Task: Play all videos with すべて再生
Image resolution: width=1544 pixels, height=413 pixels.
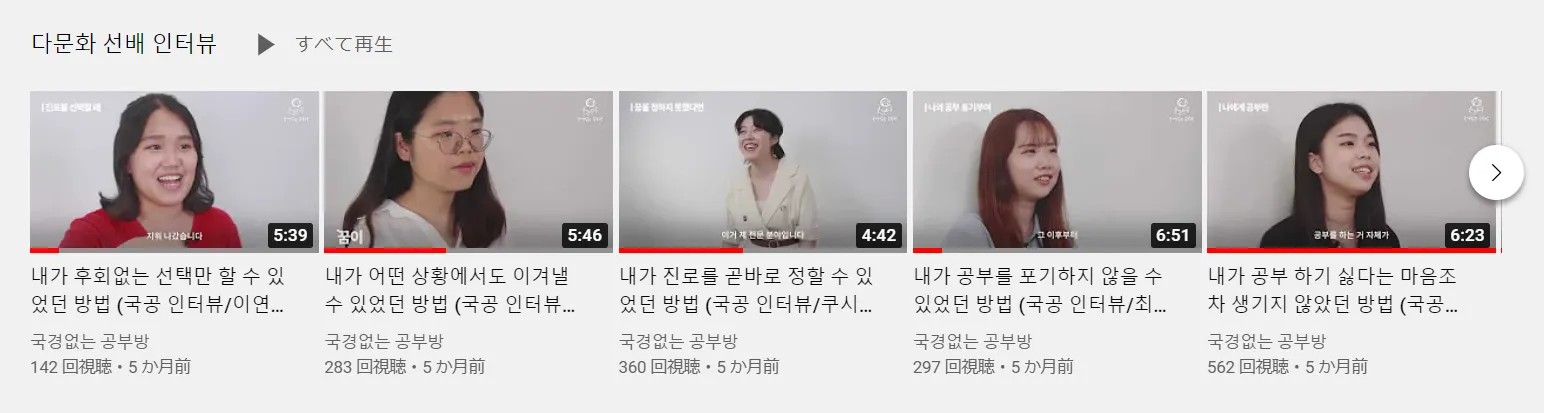Action: (x=326, y=44)
